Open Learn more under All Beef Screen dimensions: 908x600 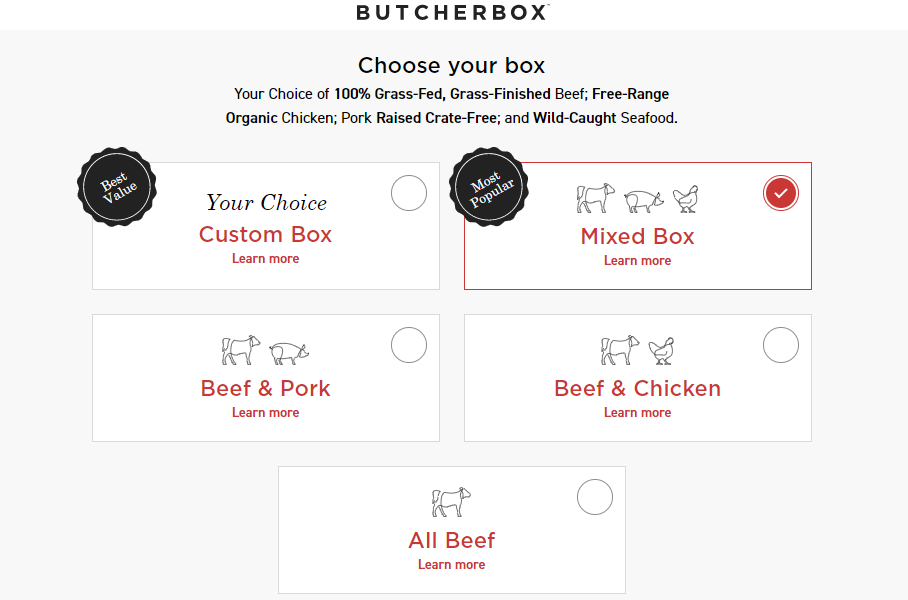451,565
